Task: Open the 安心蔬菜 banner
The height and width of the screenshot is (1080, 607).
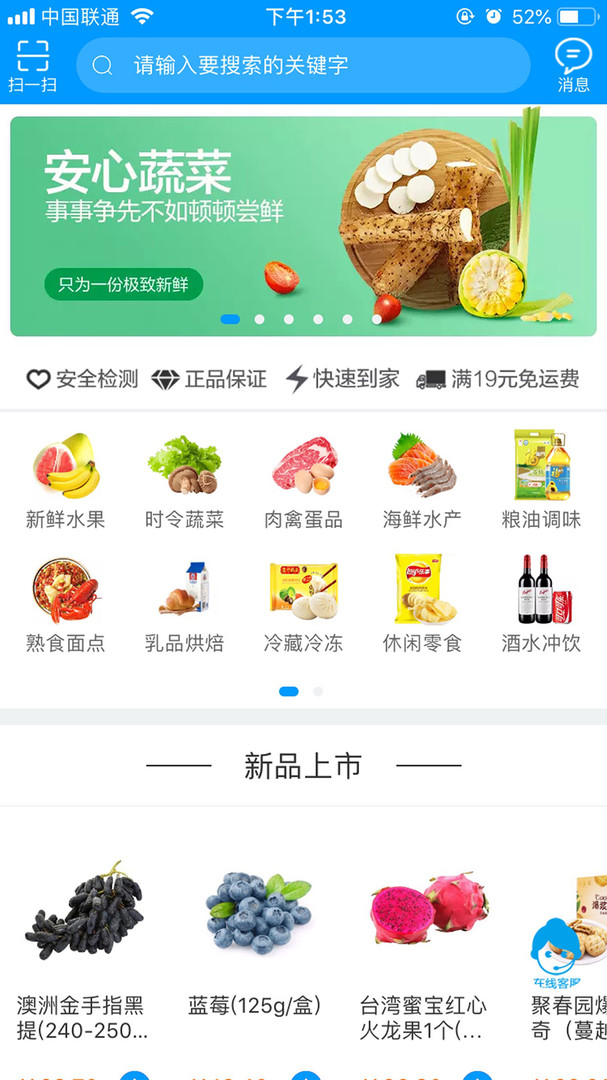Action: (x=303, y=227)
